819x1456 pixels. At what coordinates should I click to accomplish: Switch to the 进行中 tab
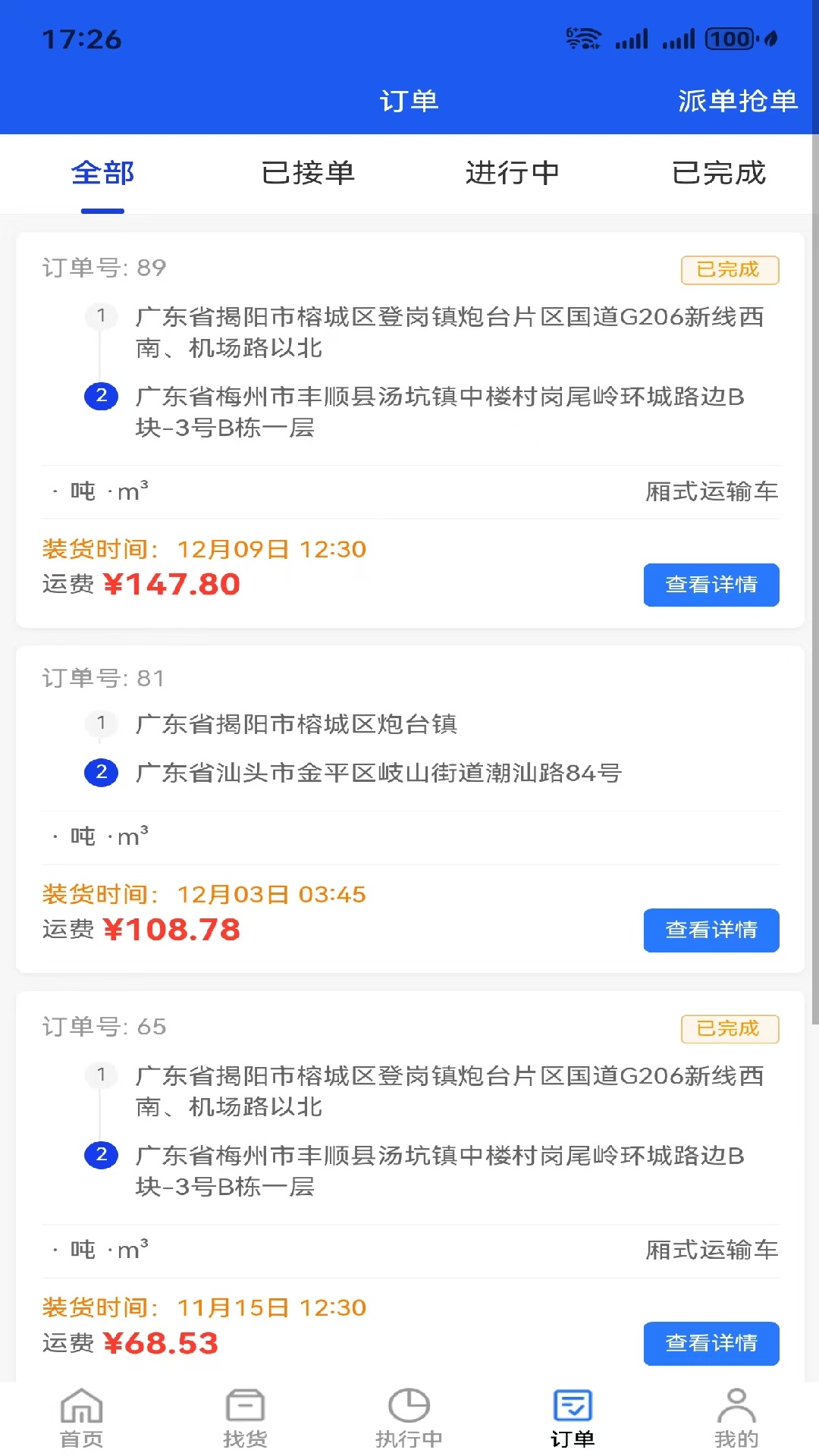click(x=512, y=173)
